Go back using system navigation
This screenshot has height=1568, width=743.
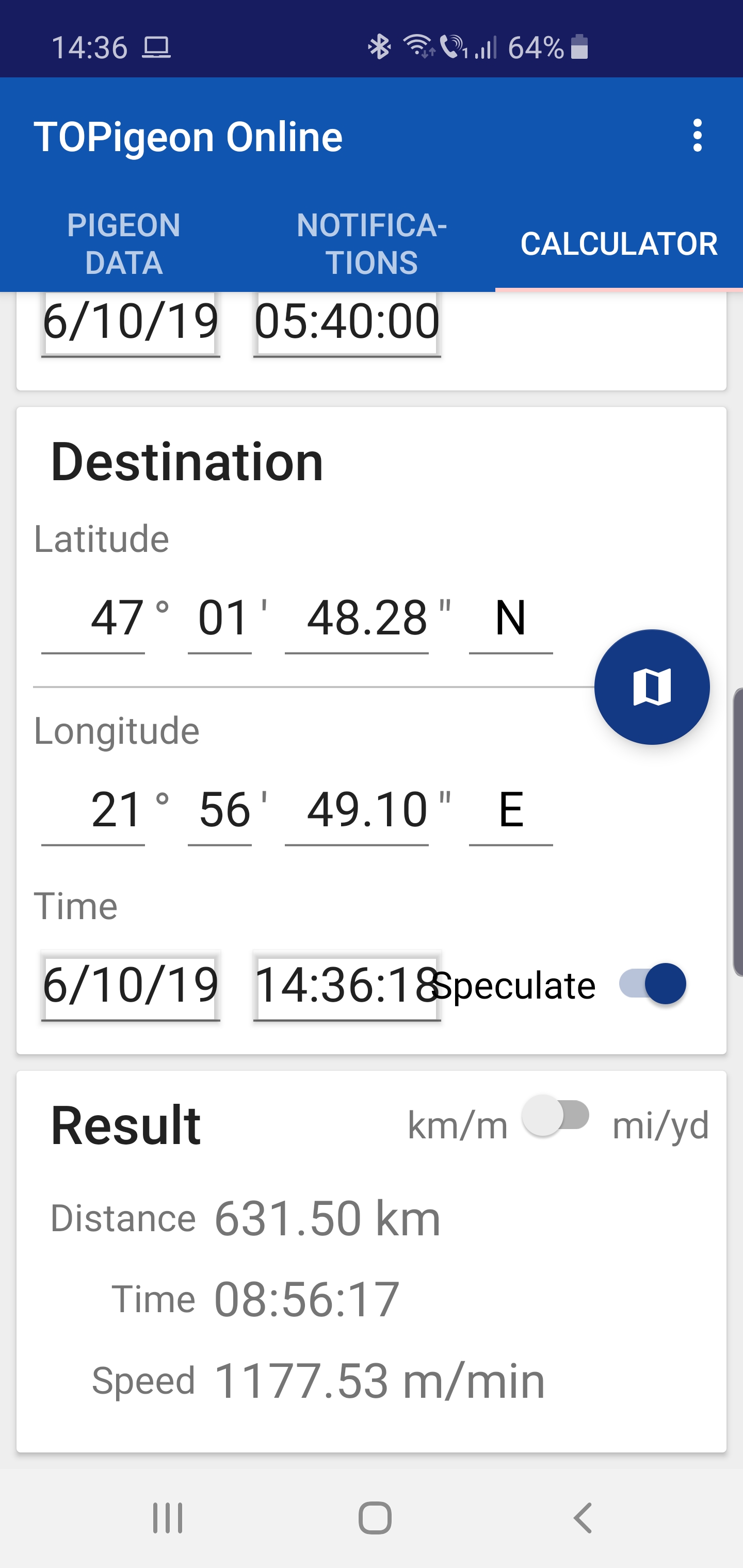tap(583, 1517)
